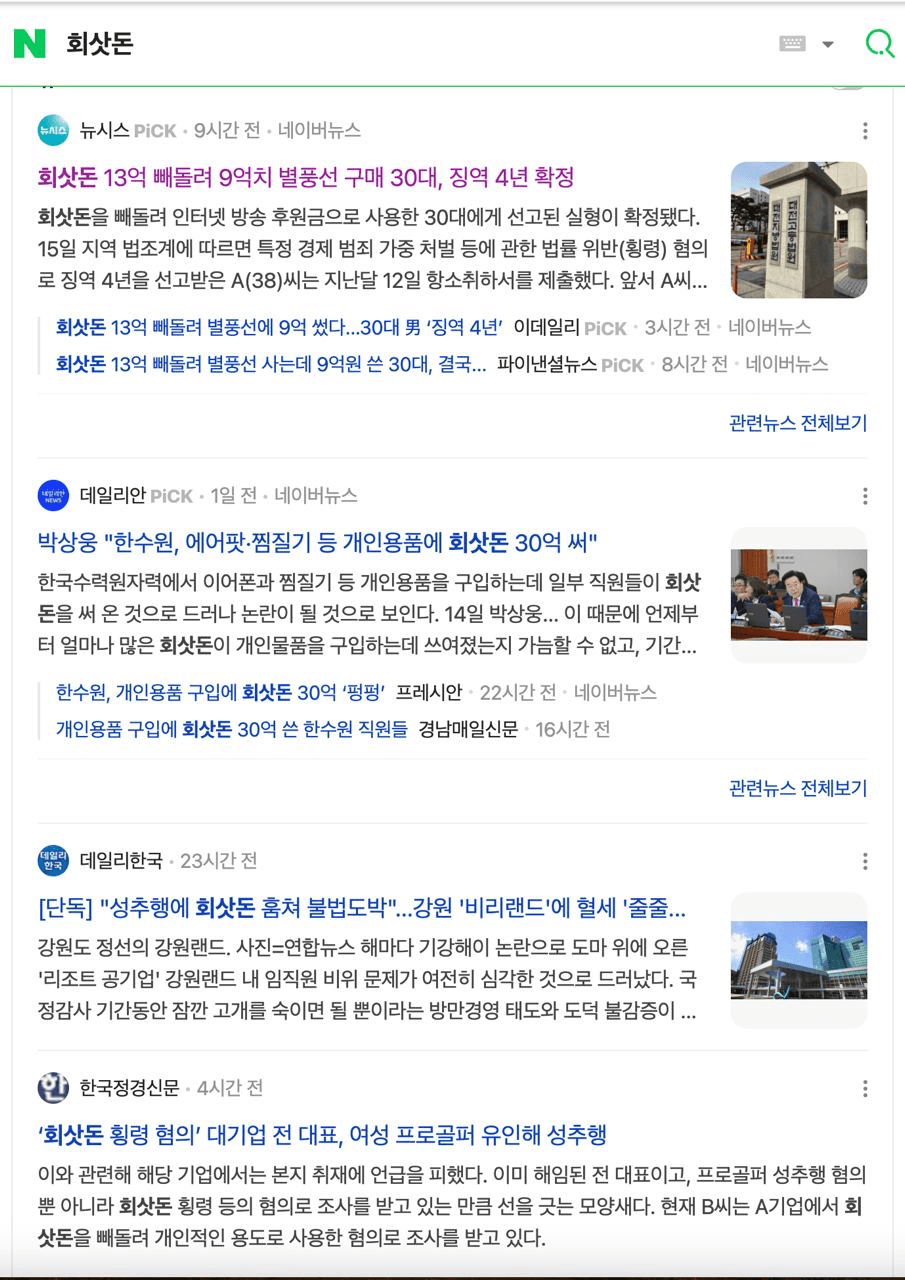Open overflow menu for the 뉴시스 article
Screen dimensions: 905x1280
[x=865, y=131]
